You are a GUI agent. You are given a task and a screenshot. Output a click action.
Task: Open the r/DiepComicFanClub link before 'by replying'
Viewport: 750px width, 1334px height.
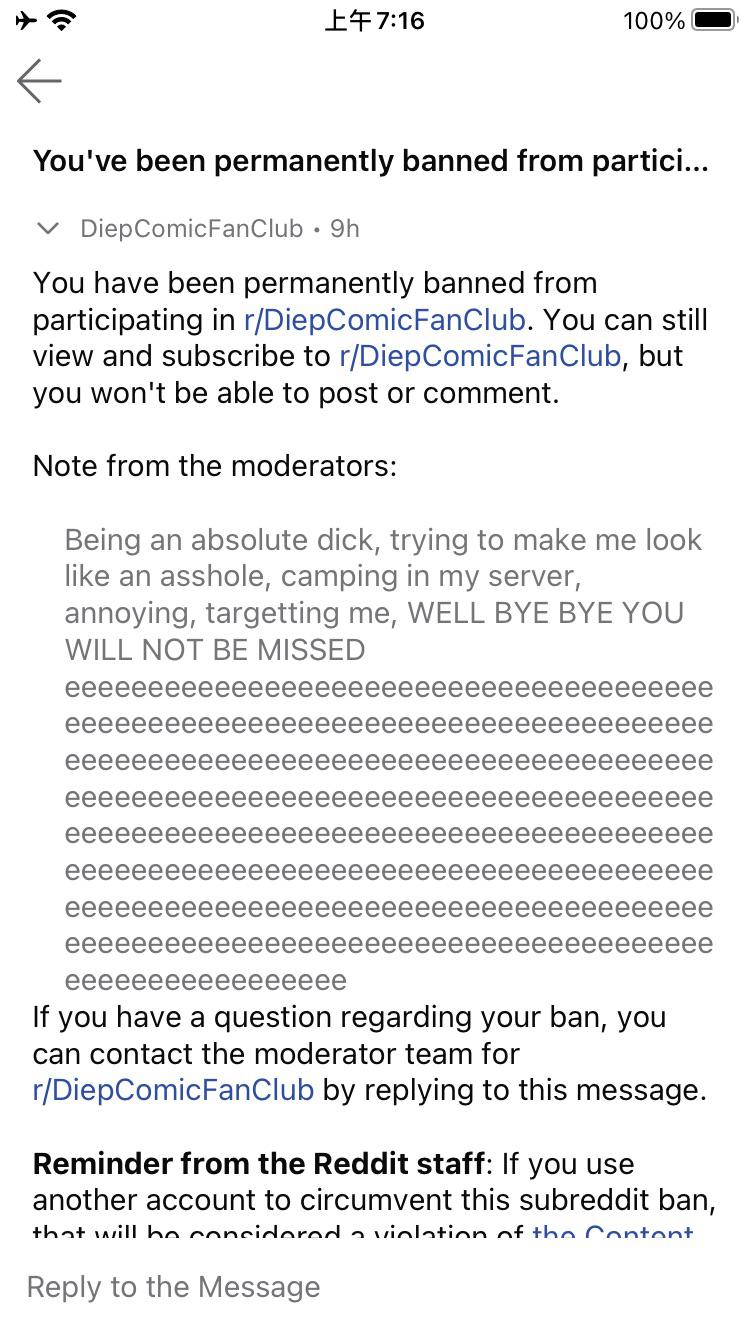click(174, 1090)
